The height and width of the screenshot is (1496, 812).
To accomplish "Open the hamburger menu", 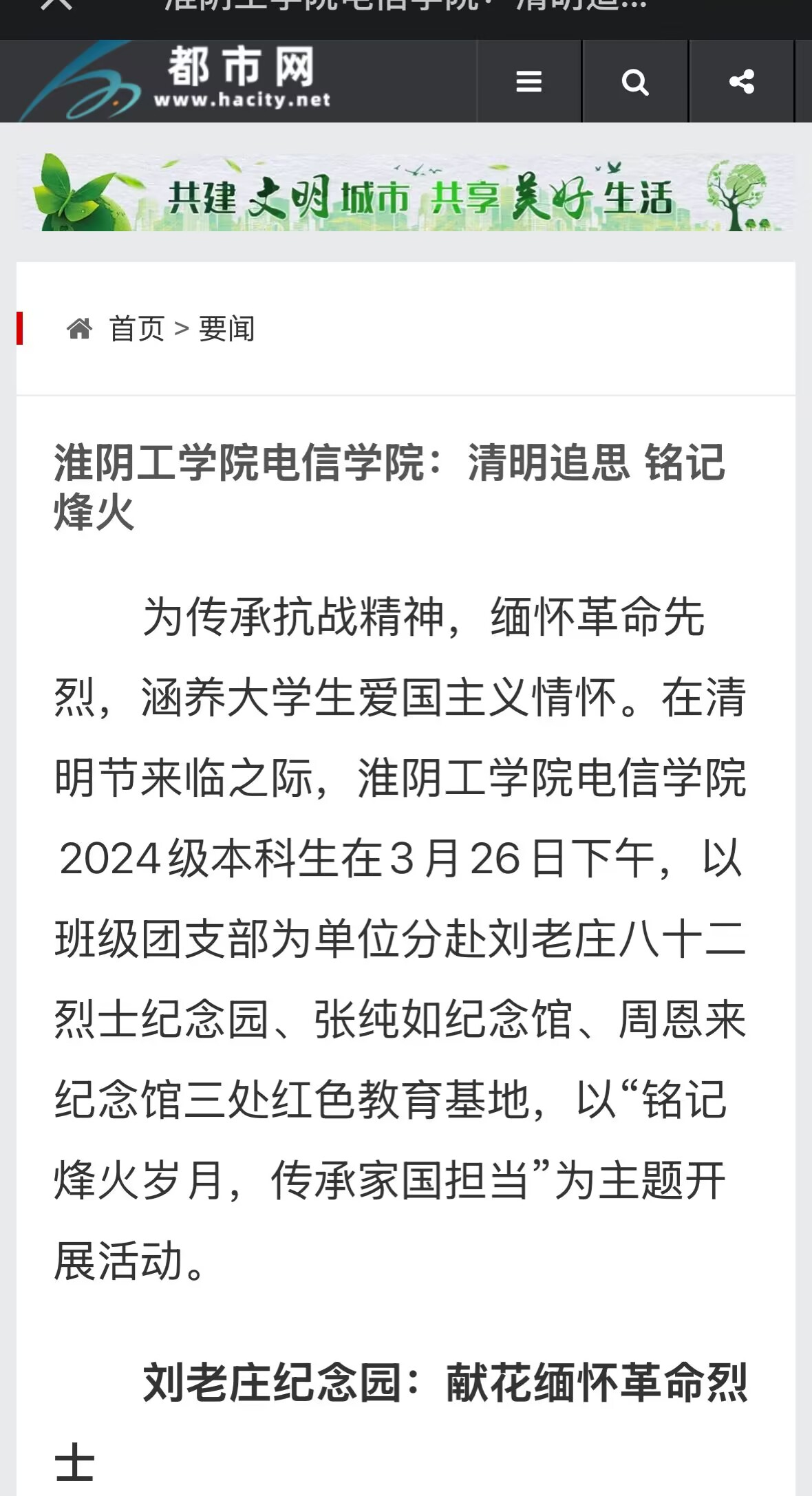I will coord(528,82).
